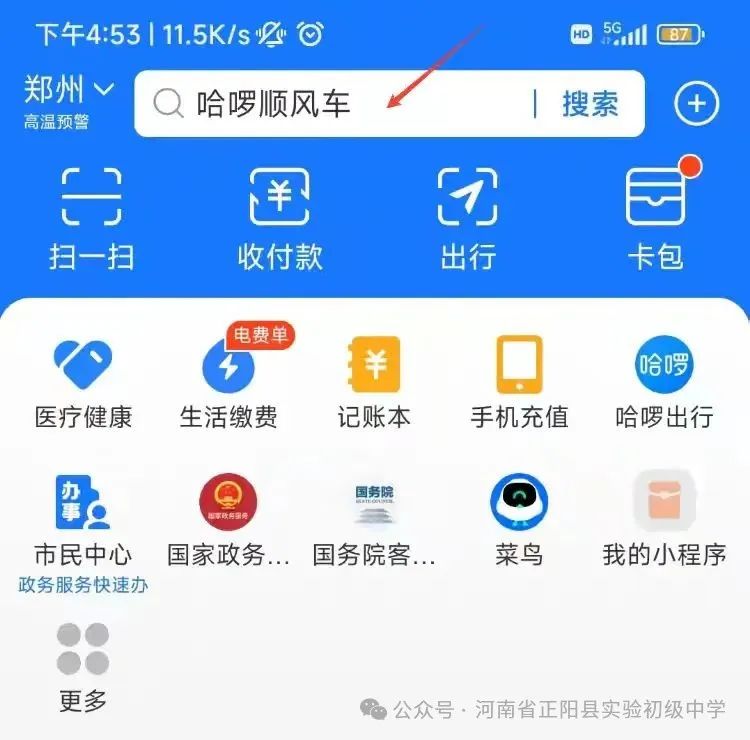
Task: Tap the 哈啰顺风车 search box
Action: pyautogui.click(x=340, y=104)
